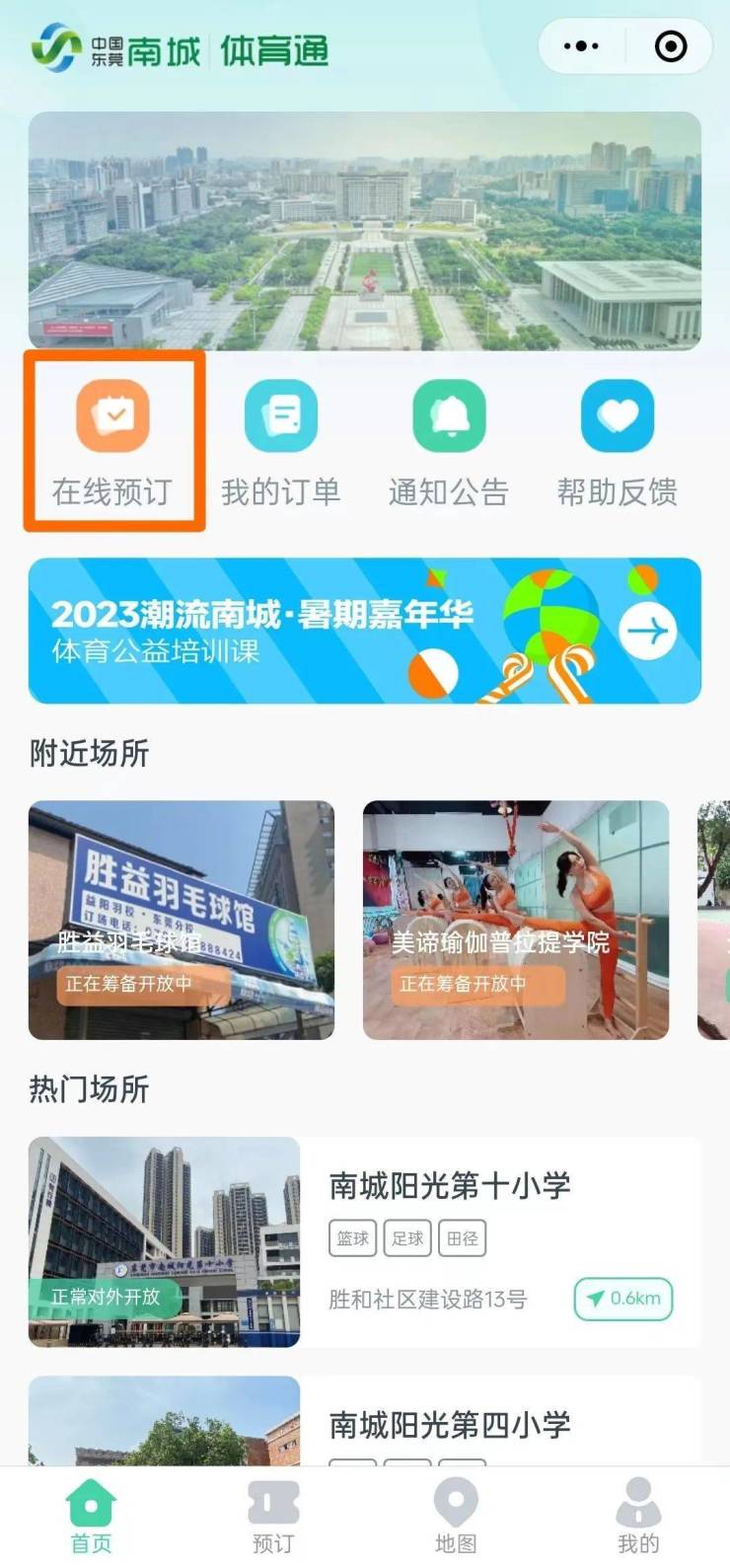Close the mini program with the circle button
This screenshot has width=730, height=1568.
tap(671, 46)
